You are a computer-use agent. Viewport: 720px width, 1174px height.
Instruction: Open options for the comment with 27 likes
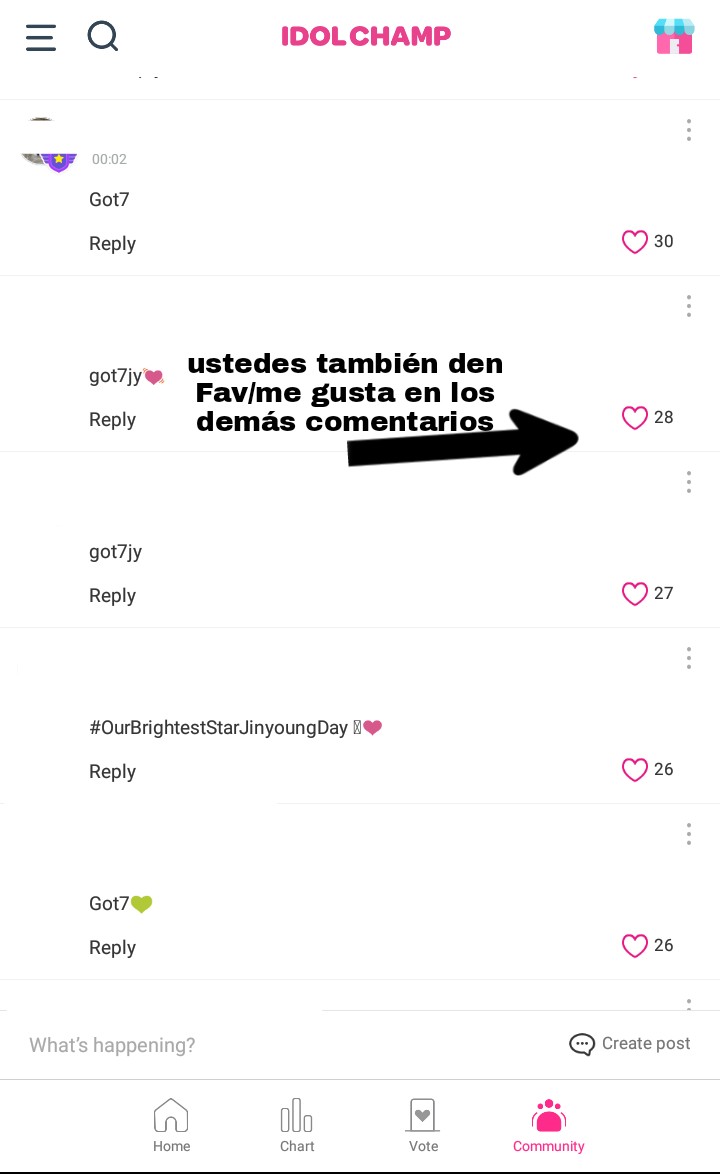(689, 482)
